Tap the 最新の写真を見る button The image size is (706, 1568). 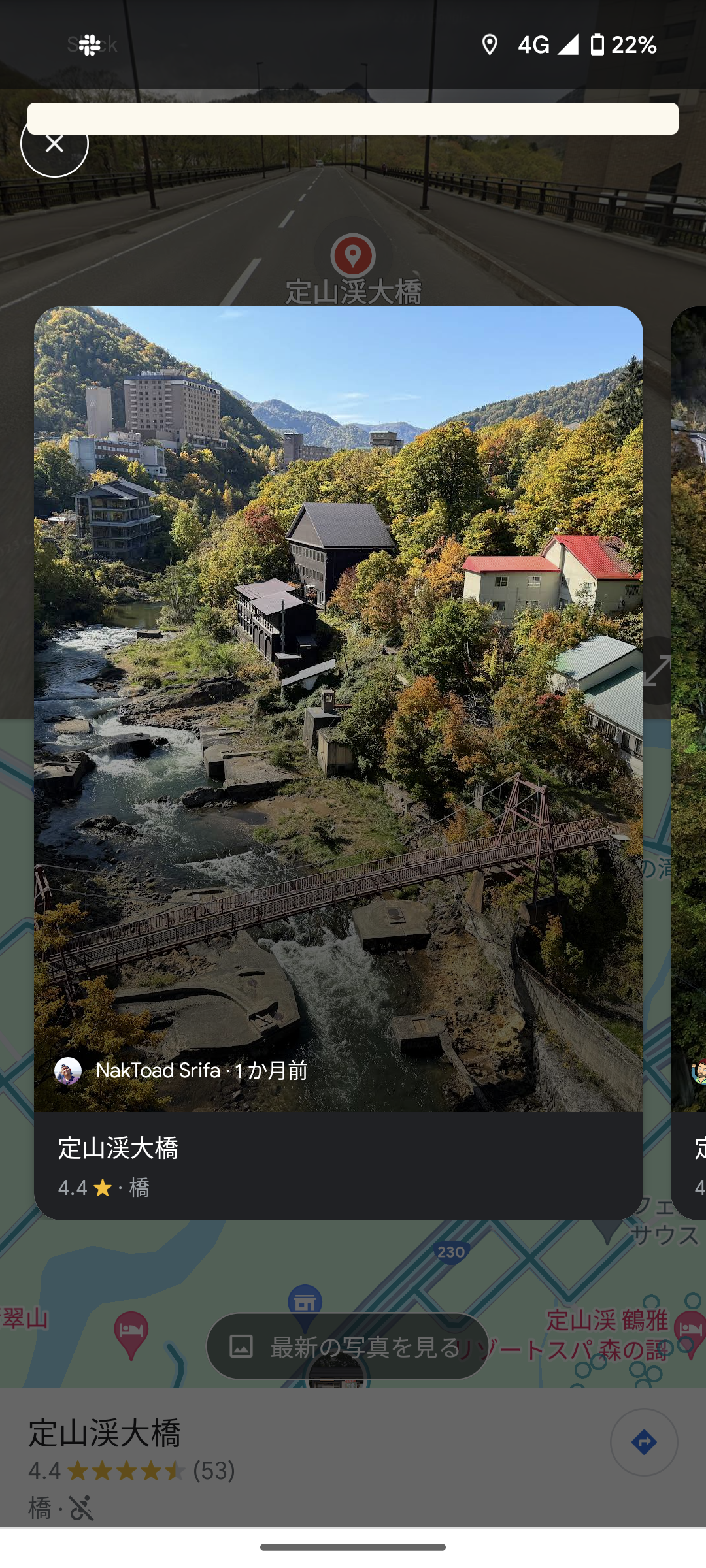tap(347, 1347)
